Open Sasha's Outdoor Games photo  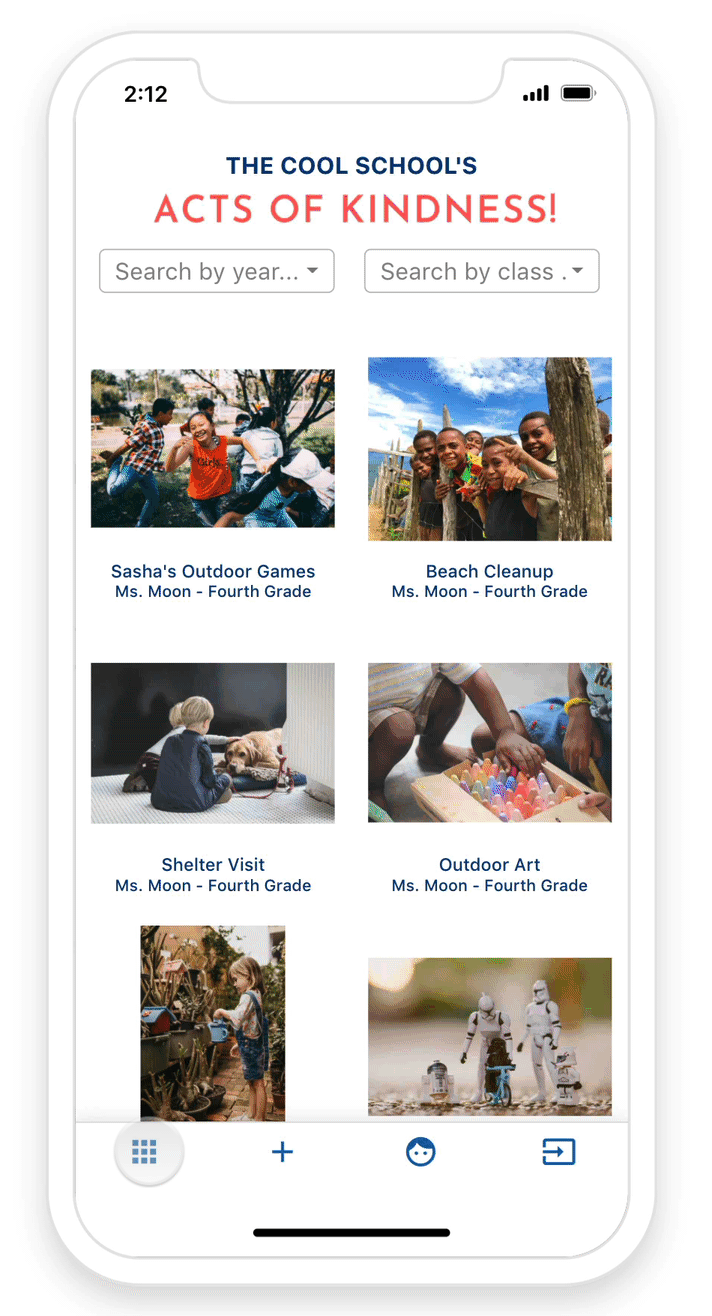(212, 448)
